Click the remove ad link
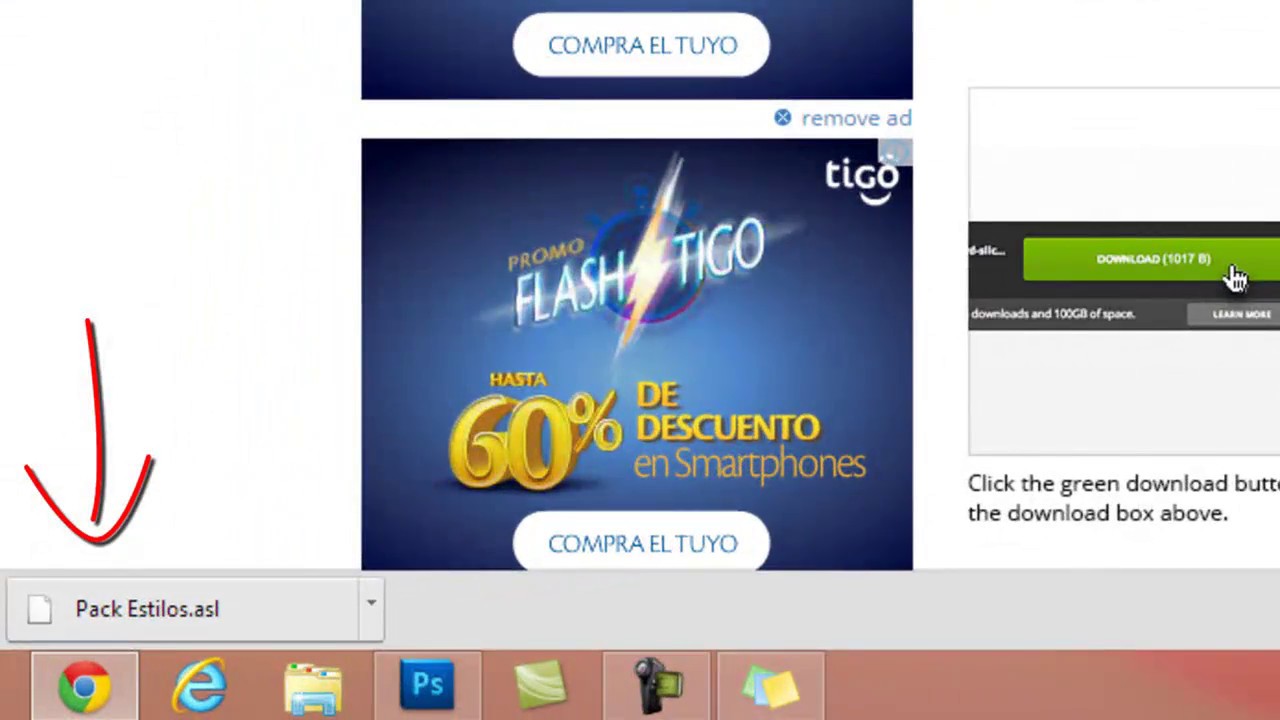 pos(843,118)
